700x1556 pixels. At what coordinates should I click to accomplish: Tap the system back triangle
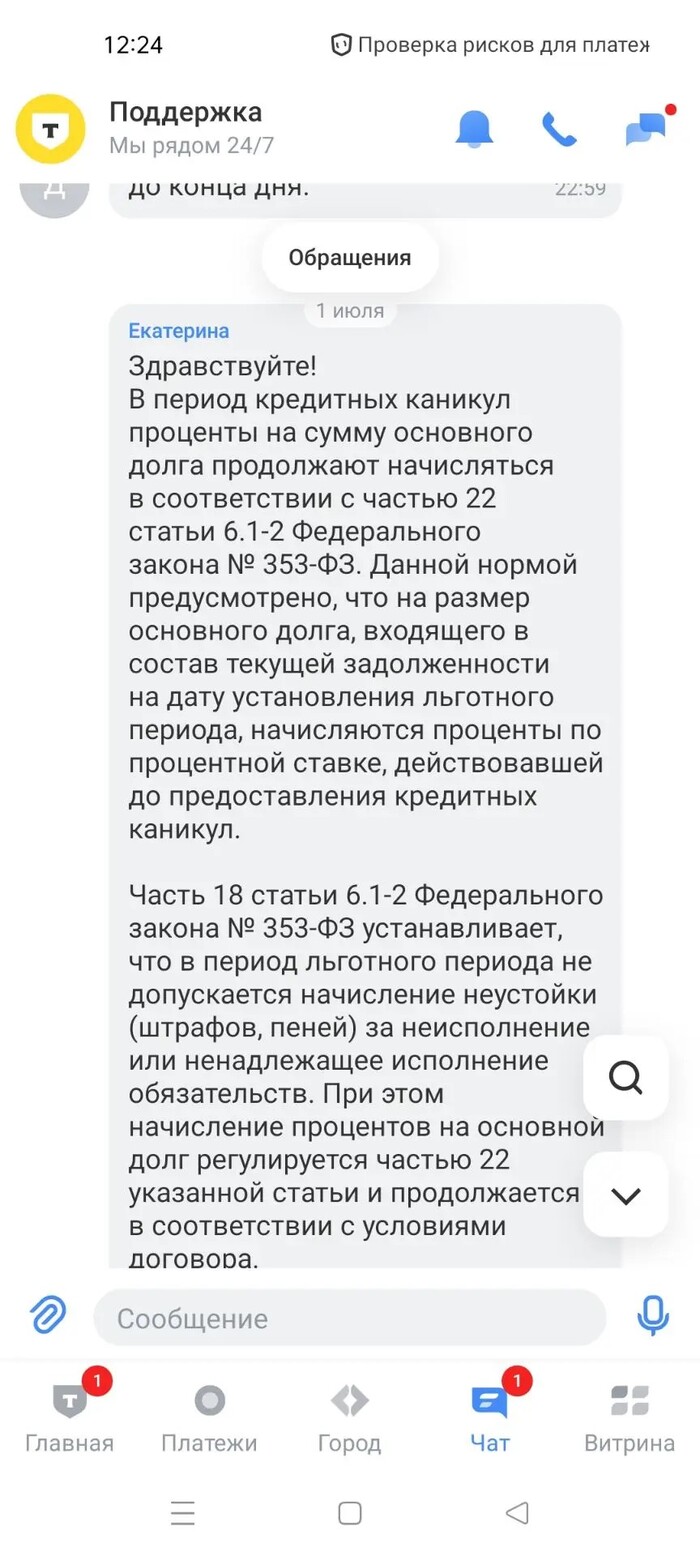coord(517,1513)
